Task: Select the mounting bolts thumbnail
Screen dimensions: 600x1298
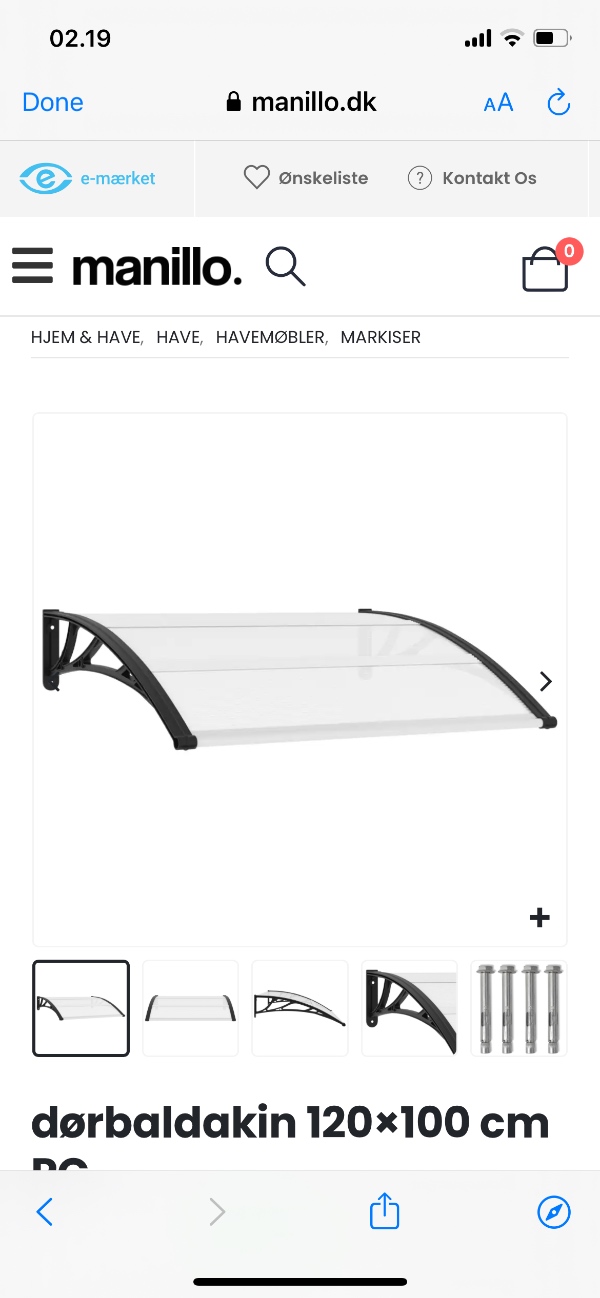Action: coord(518,1008)
